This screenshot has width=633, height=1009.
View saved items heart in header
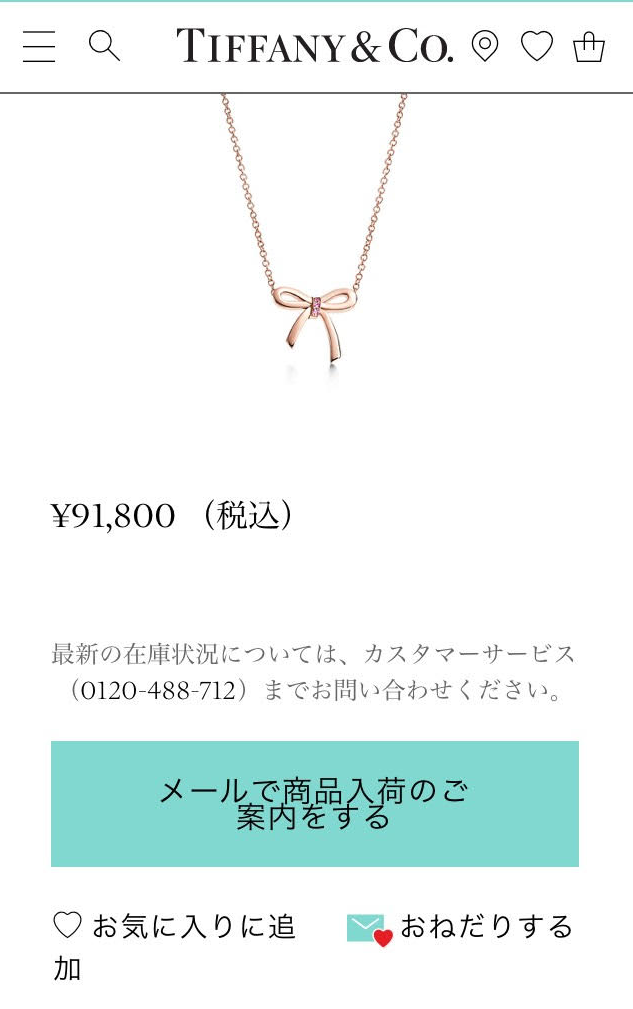point(537,46)
